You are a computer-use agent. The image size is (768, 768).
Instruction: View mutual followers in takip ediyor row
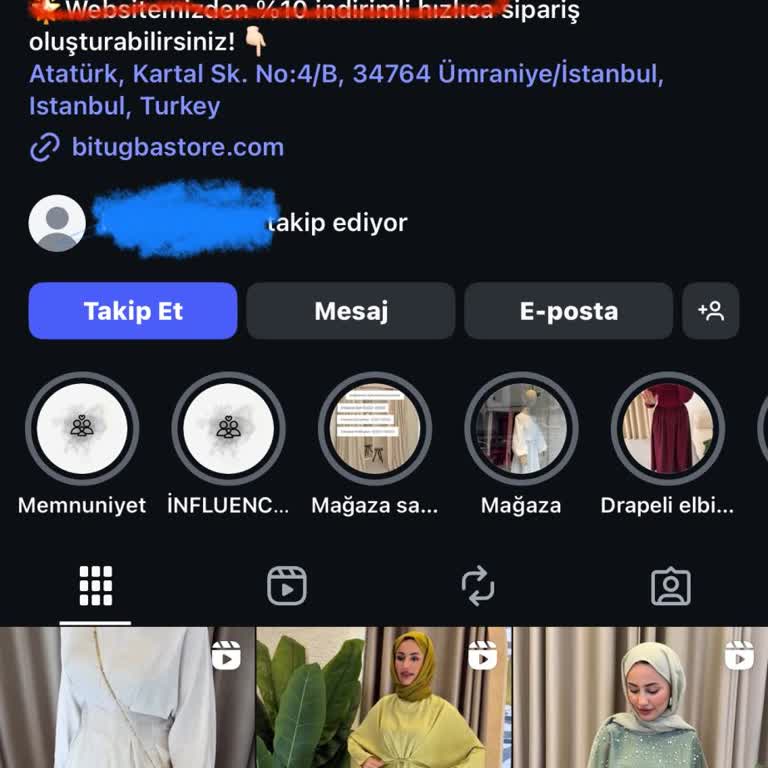tap(218, 222)
